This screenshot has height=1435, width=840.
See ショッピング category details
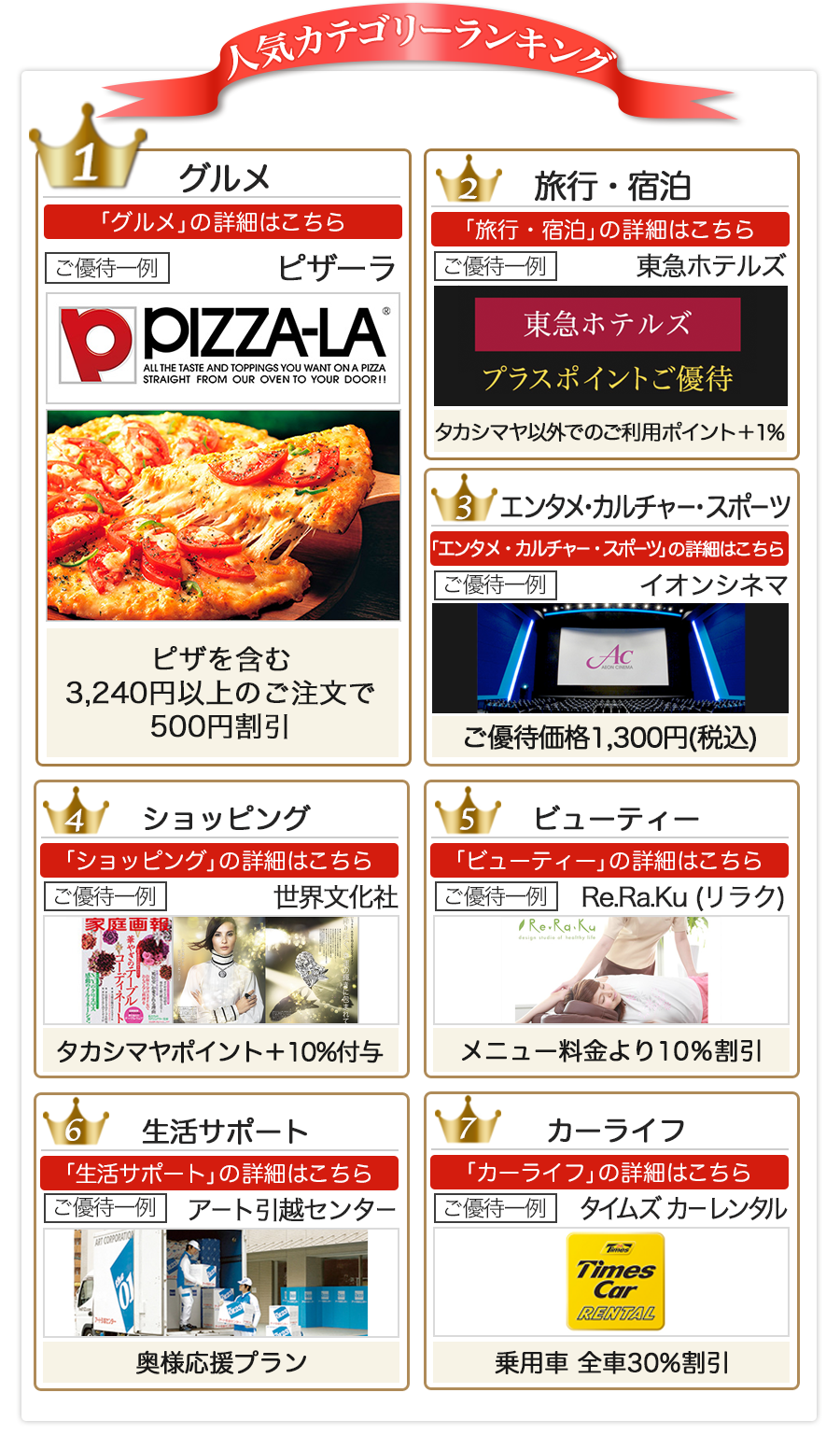tap(219, 860)
